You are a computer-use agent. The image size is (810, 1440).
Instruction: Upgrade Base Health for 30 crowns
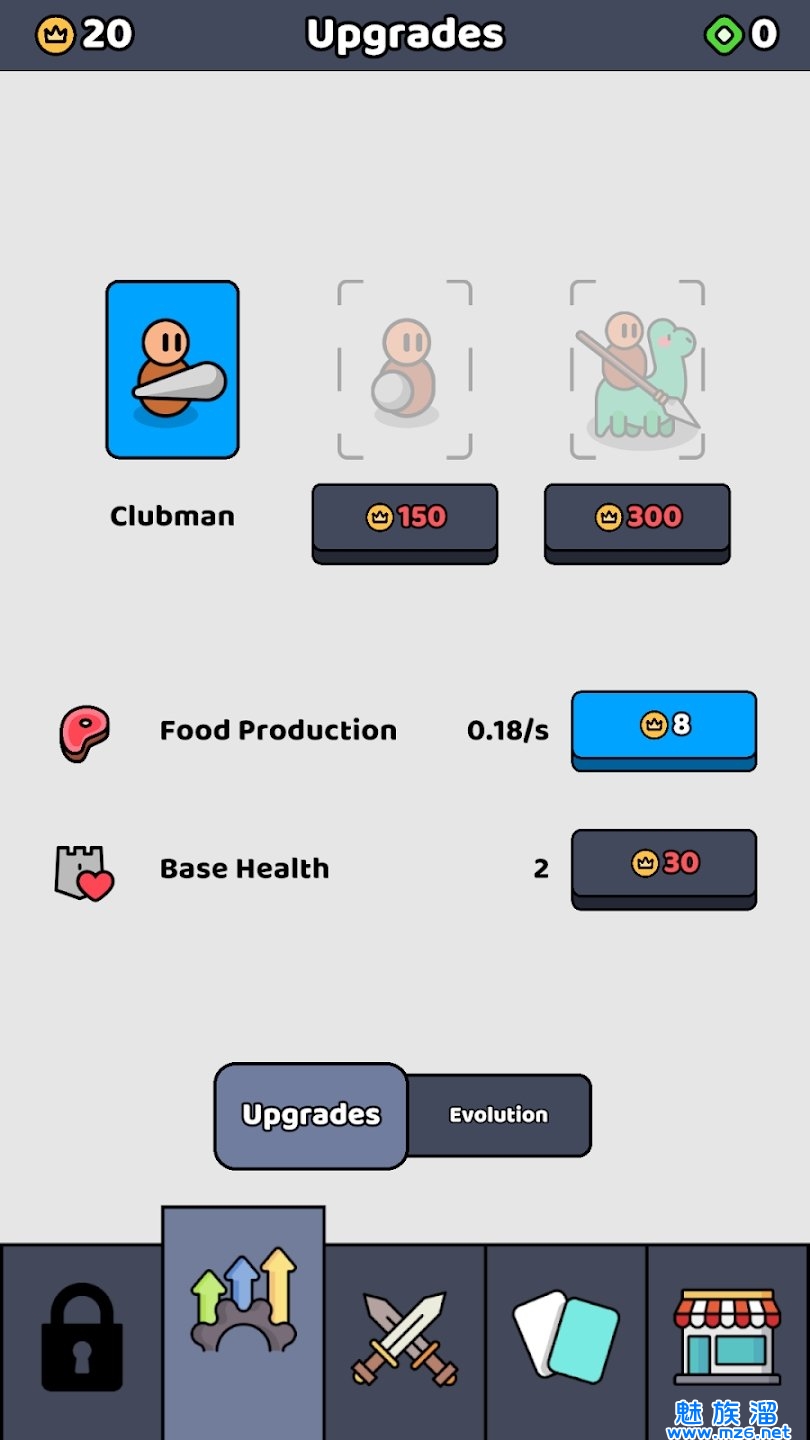663,864
